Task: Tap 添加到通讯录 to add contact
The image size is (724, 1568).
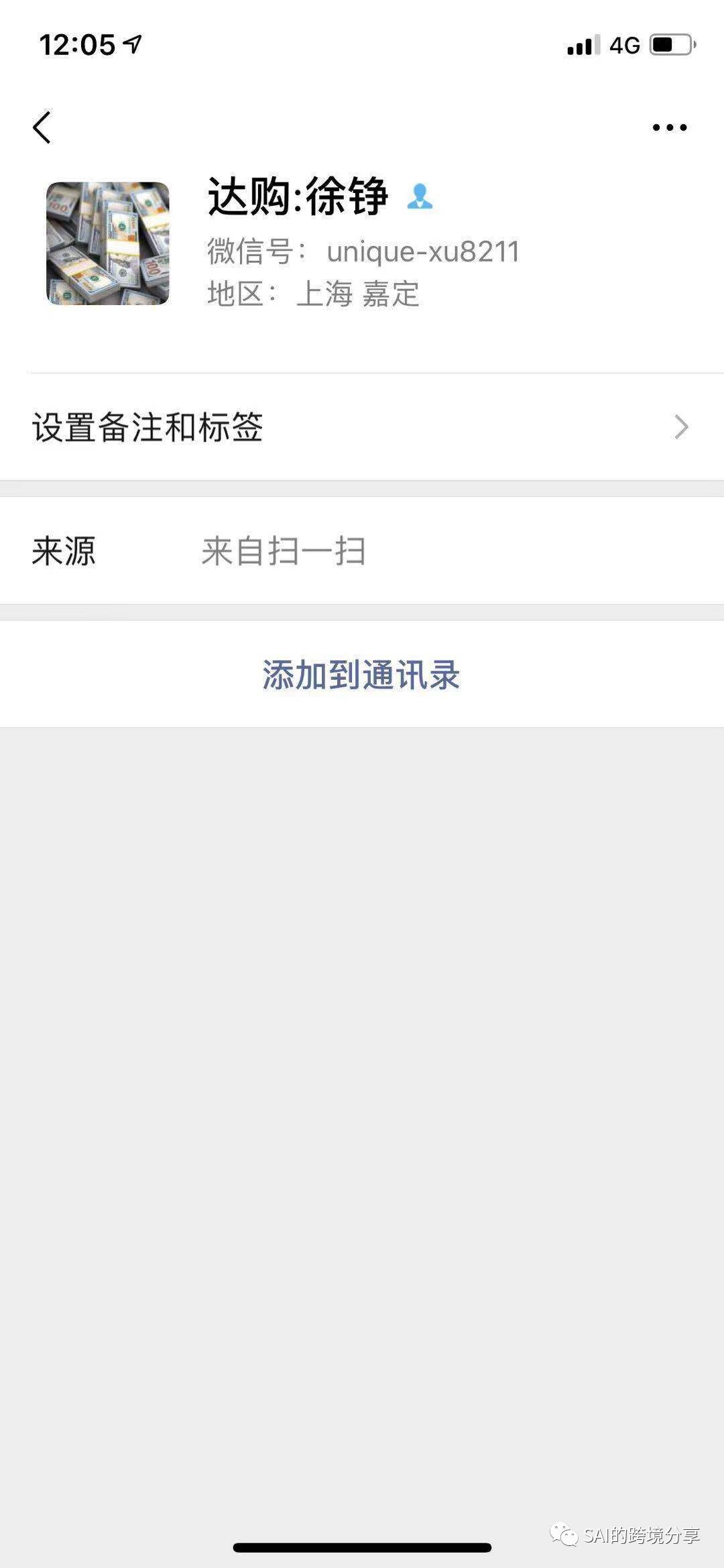Action: click(x=362, y=674)
